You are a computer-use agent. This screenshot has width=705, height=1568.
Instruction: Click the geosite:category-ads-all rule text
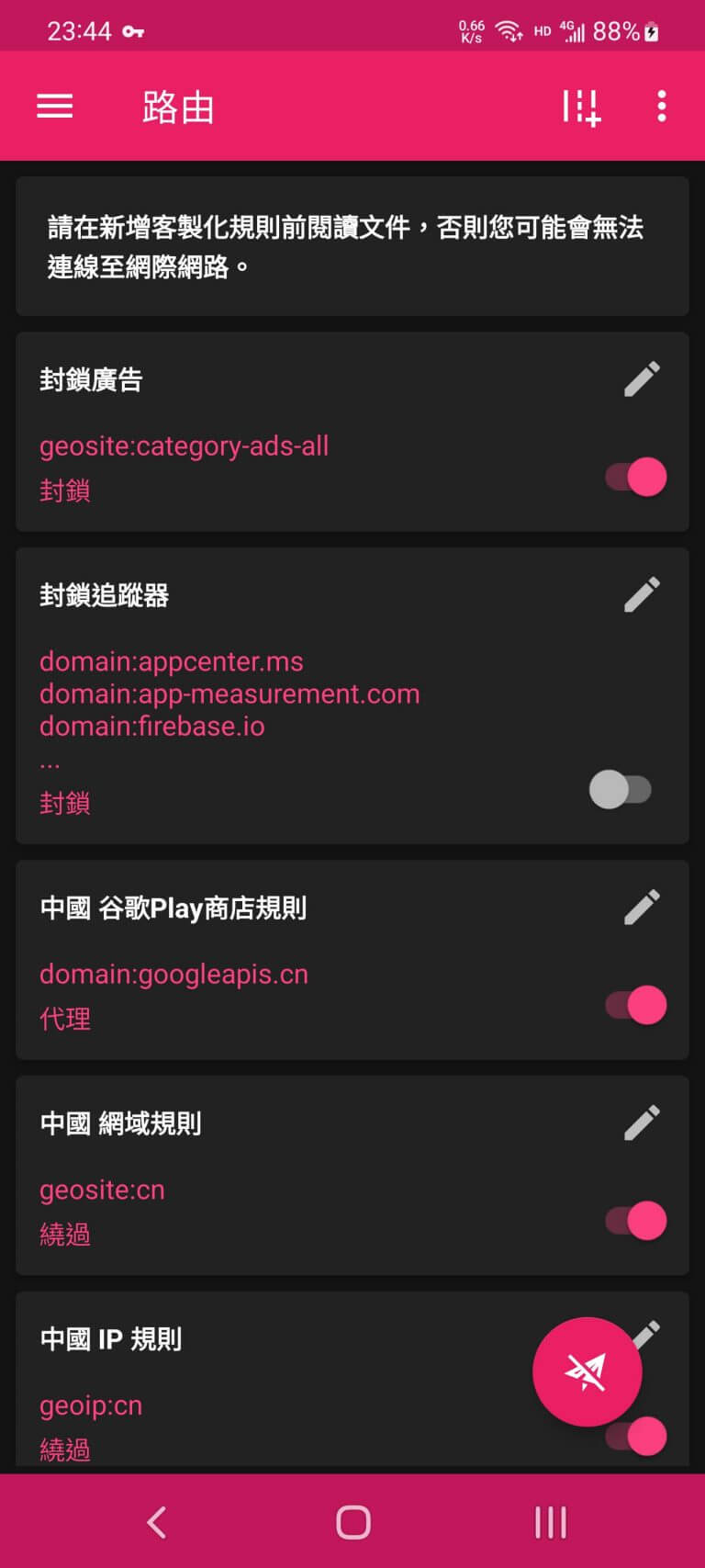(185, 446)
